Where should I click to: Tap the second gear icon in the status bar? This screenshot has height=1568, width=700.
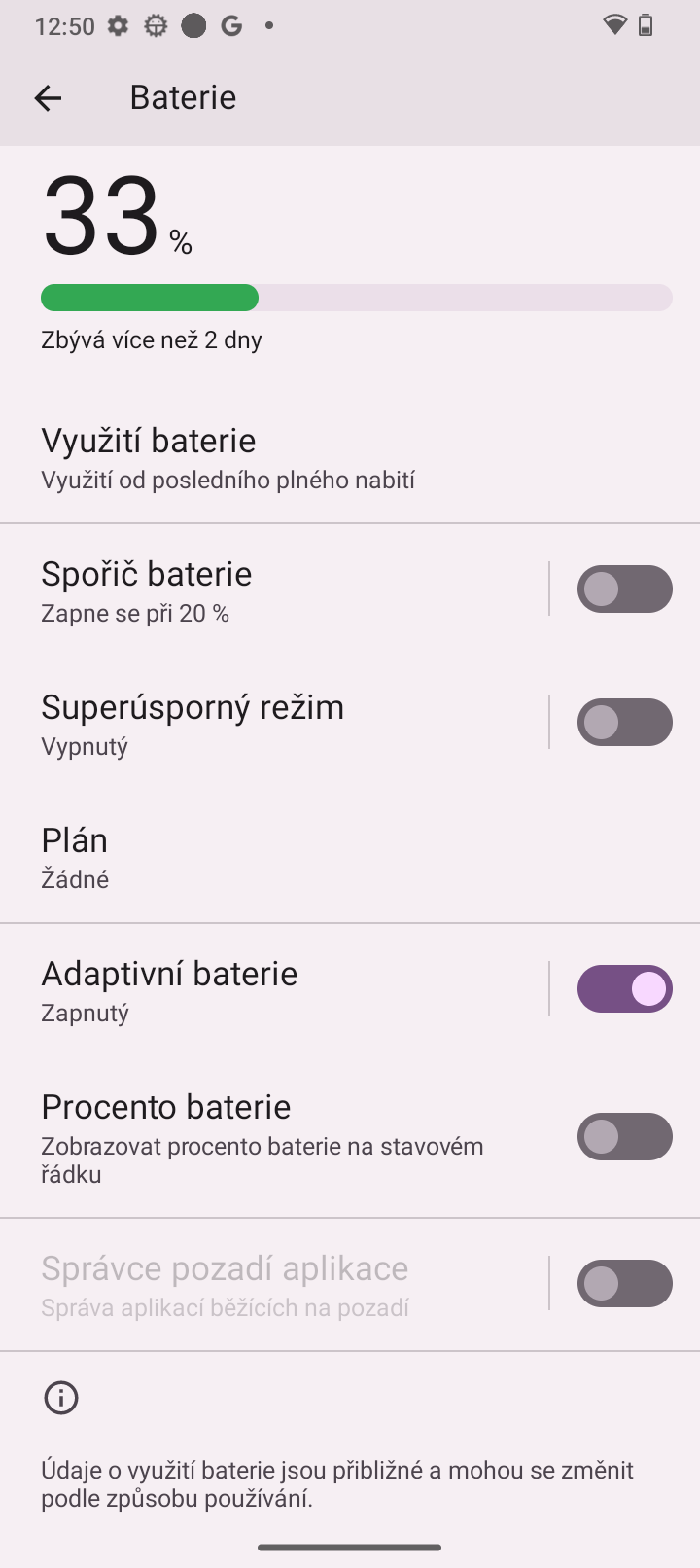(156, 25)
